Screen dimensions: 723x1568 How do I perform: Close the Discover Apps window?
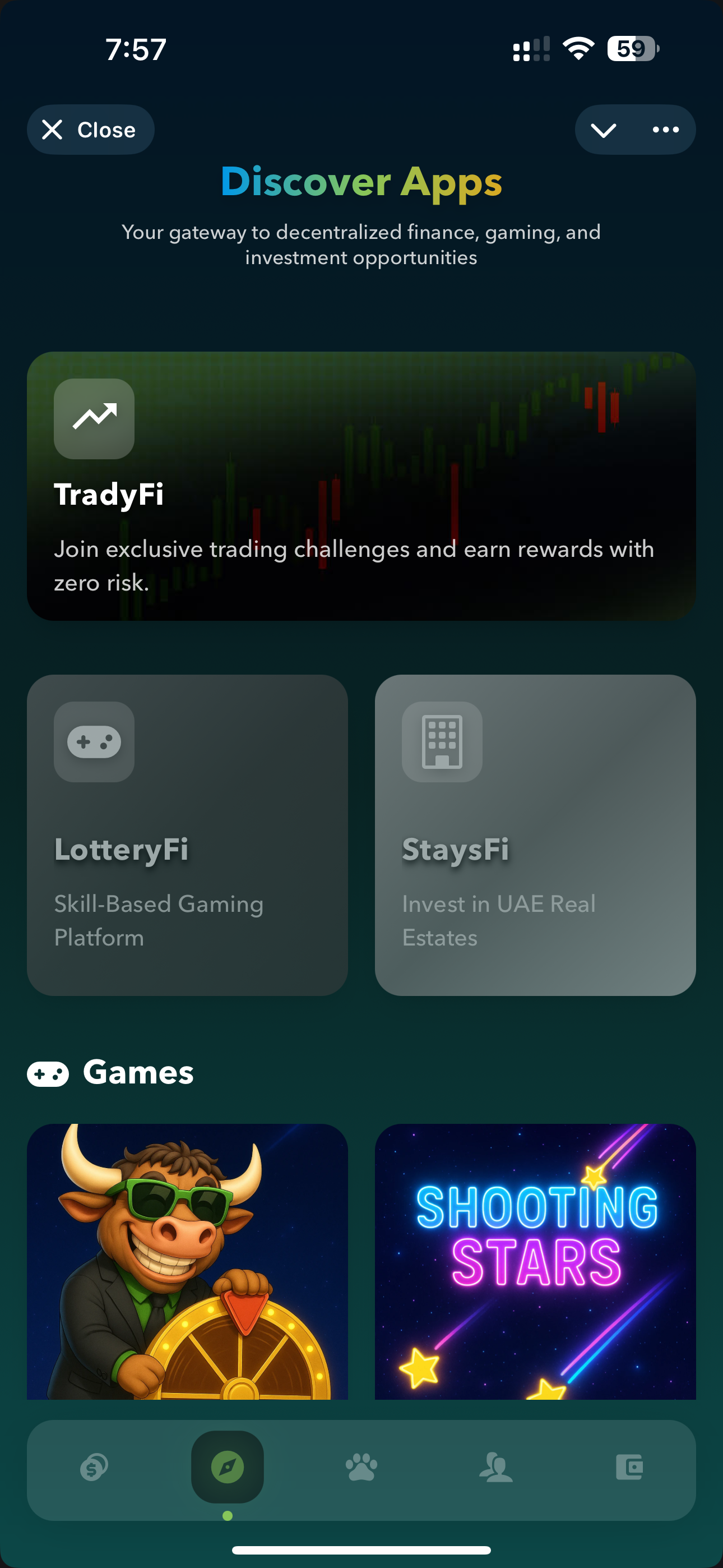click(90, 129)
